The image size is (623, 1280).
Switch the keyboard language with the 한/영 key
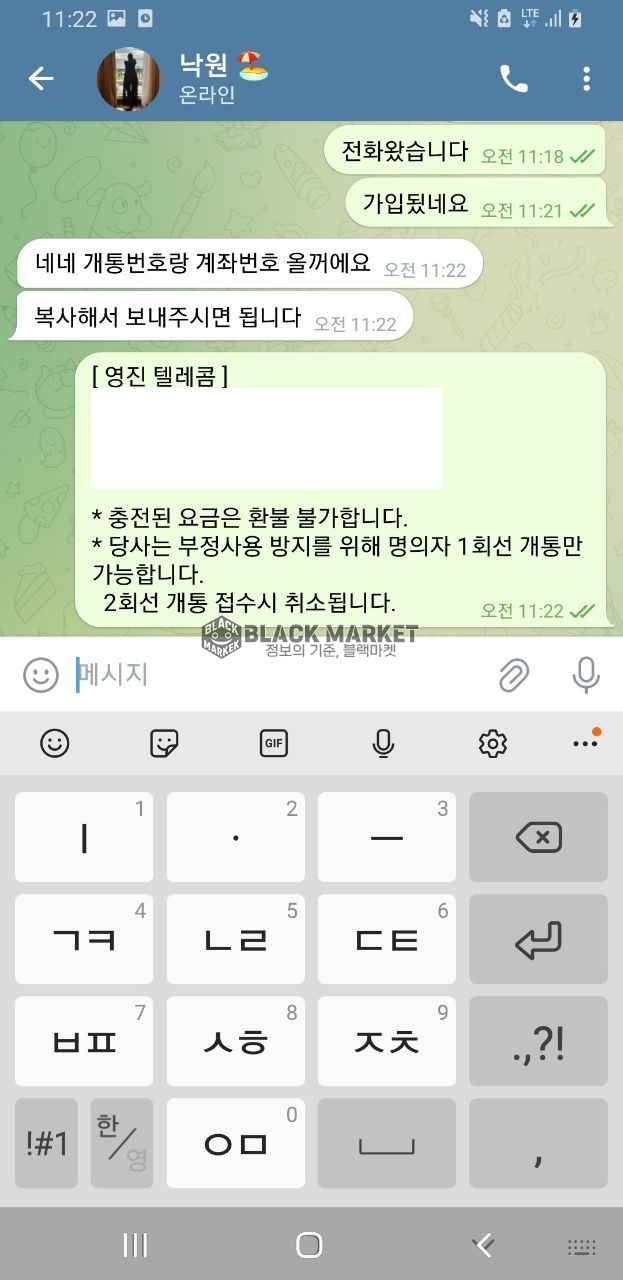click(122, 1143)
